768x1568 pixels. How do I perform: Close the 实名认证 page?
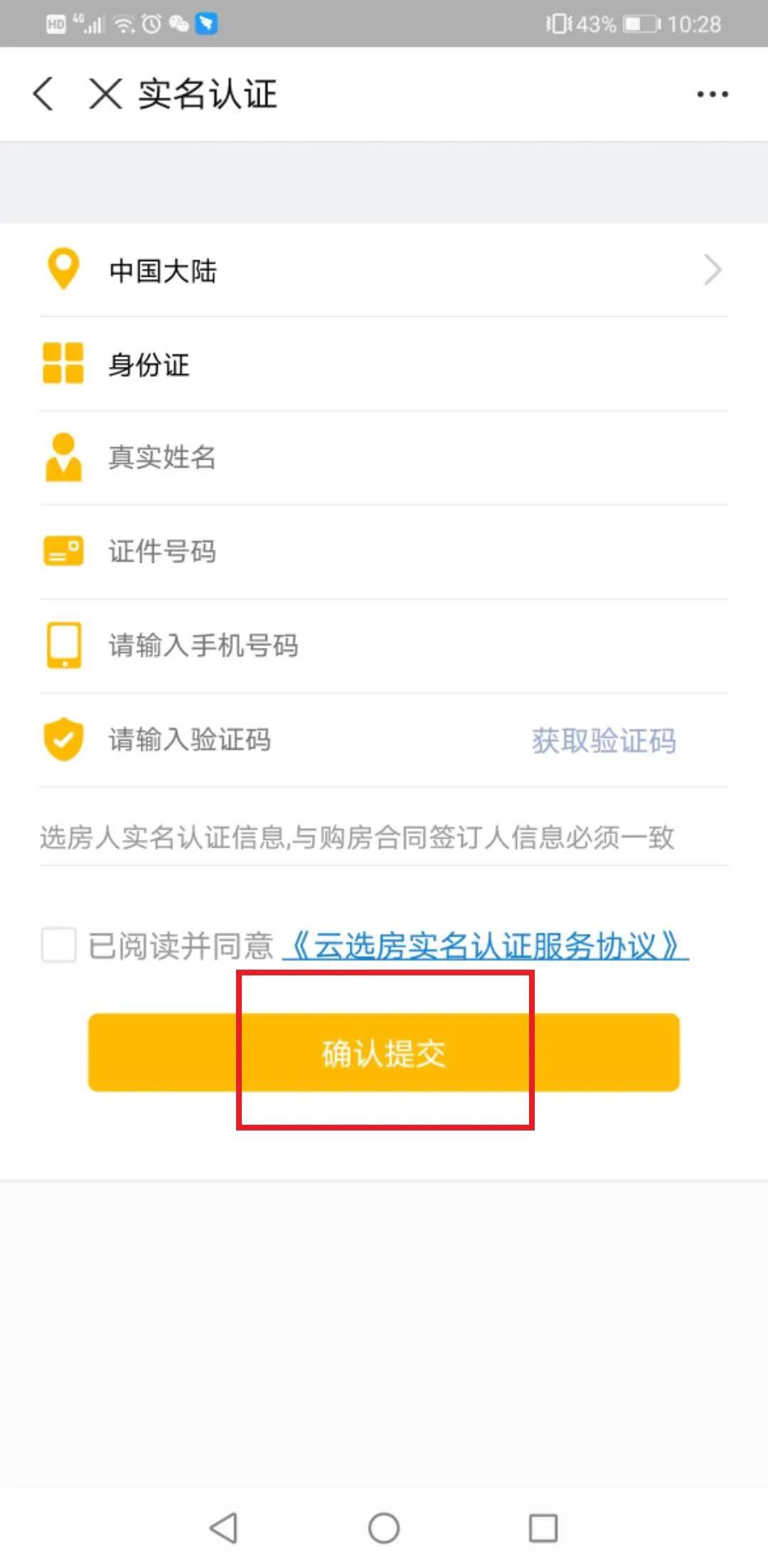pyautogui.click(x=105, y=94)
